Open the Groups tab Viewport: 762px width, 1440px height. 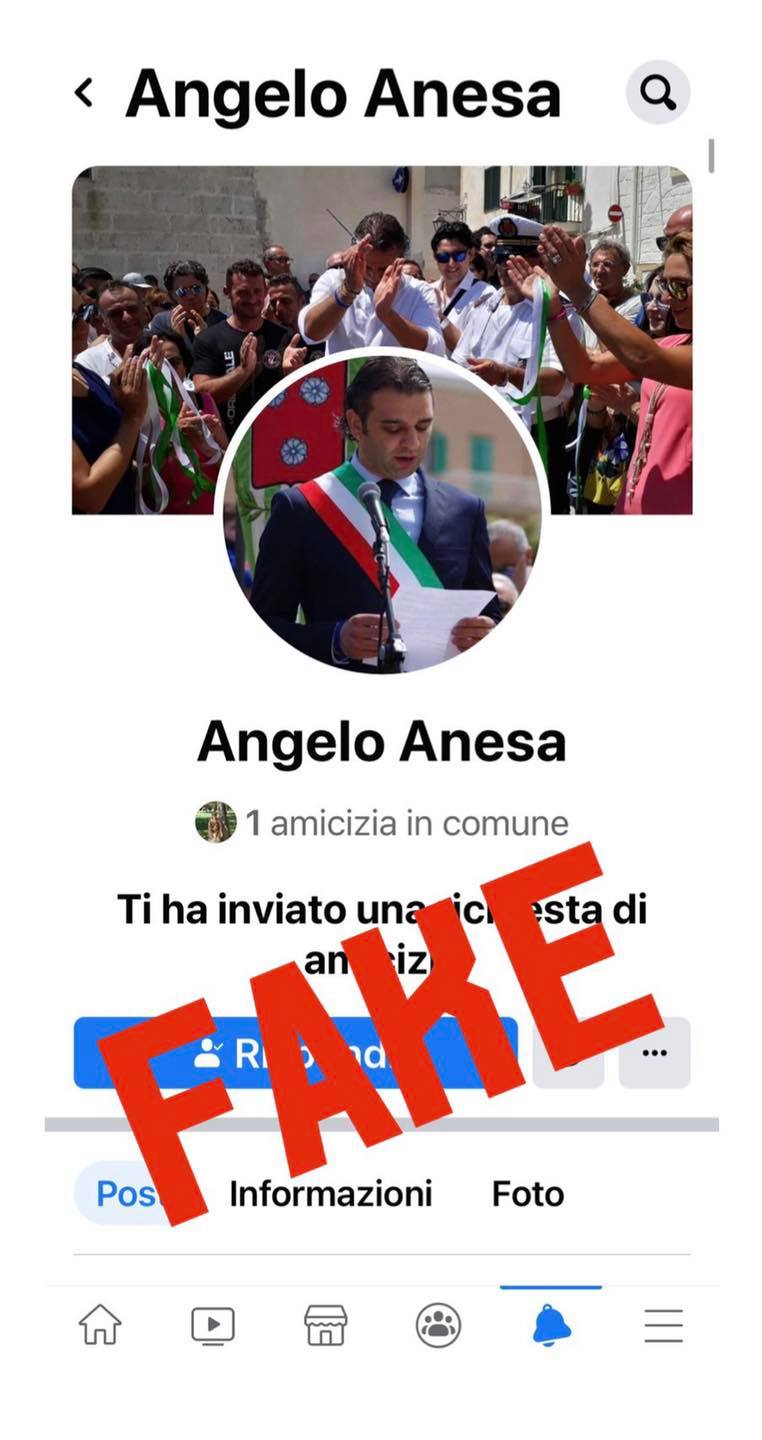(438, 1326)
